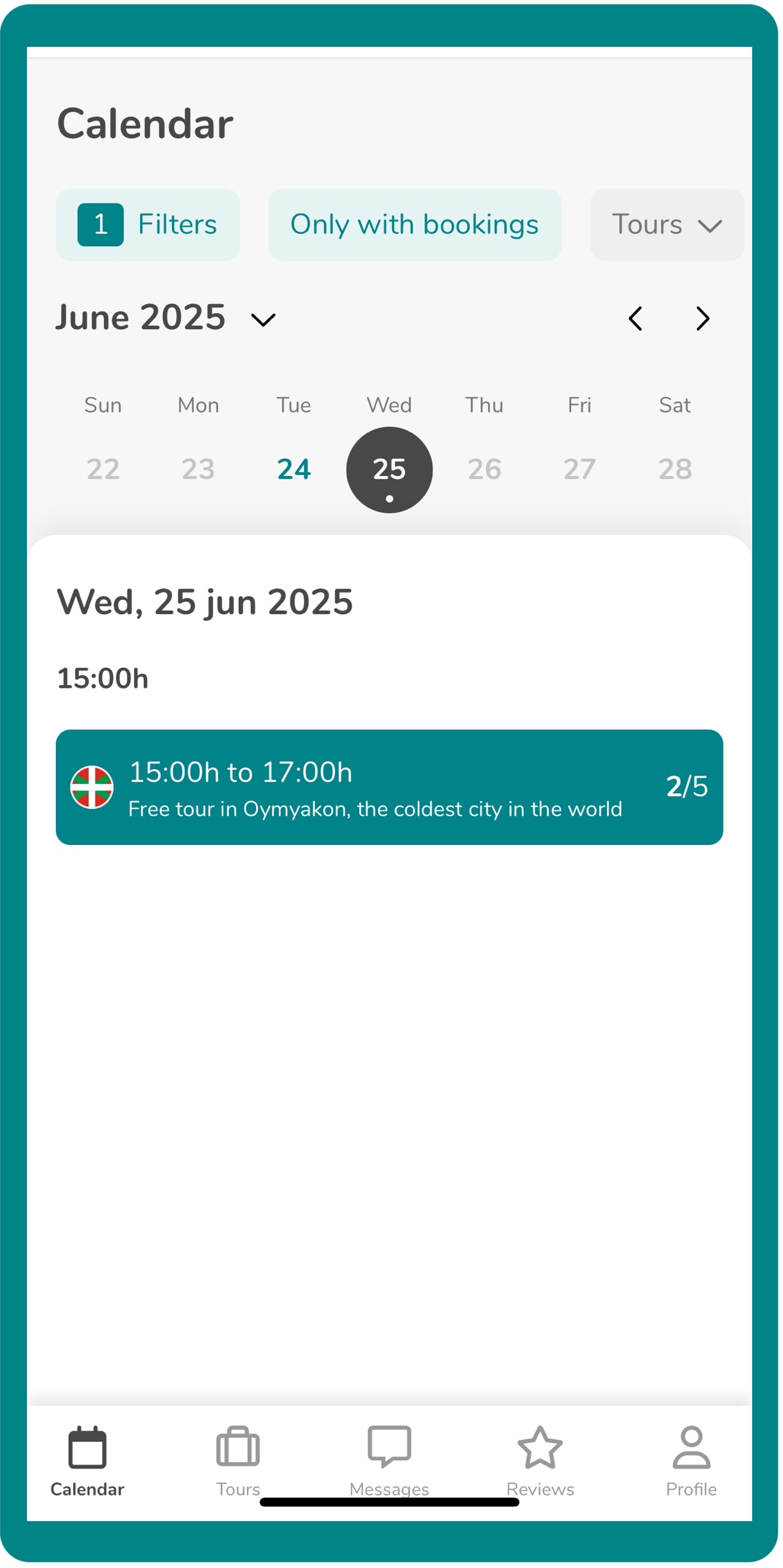The image size is (783, 1568).
Task: Select Monday 23 in the calendar
Action: click(x=198, y=470)
